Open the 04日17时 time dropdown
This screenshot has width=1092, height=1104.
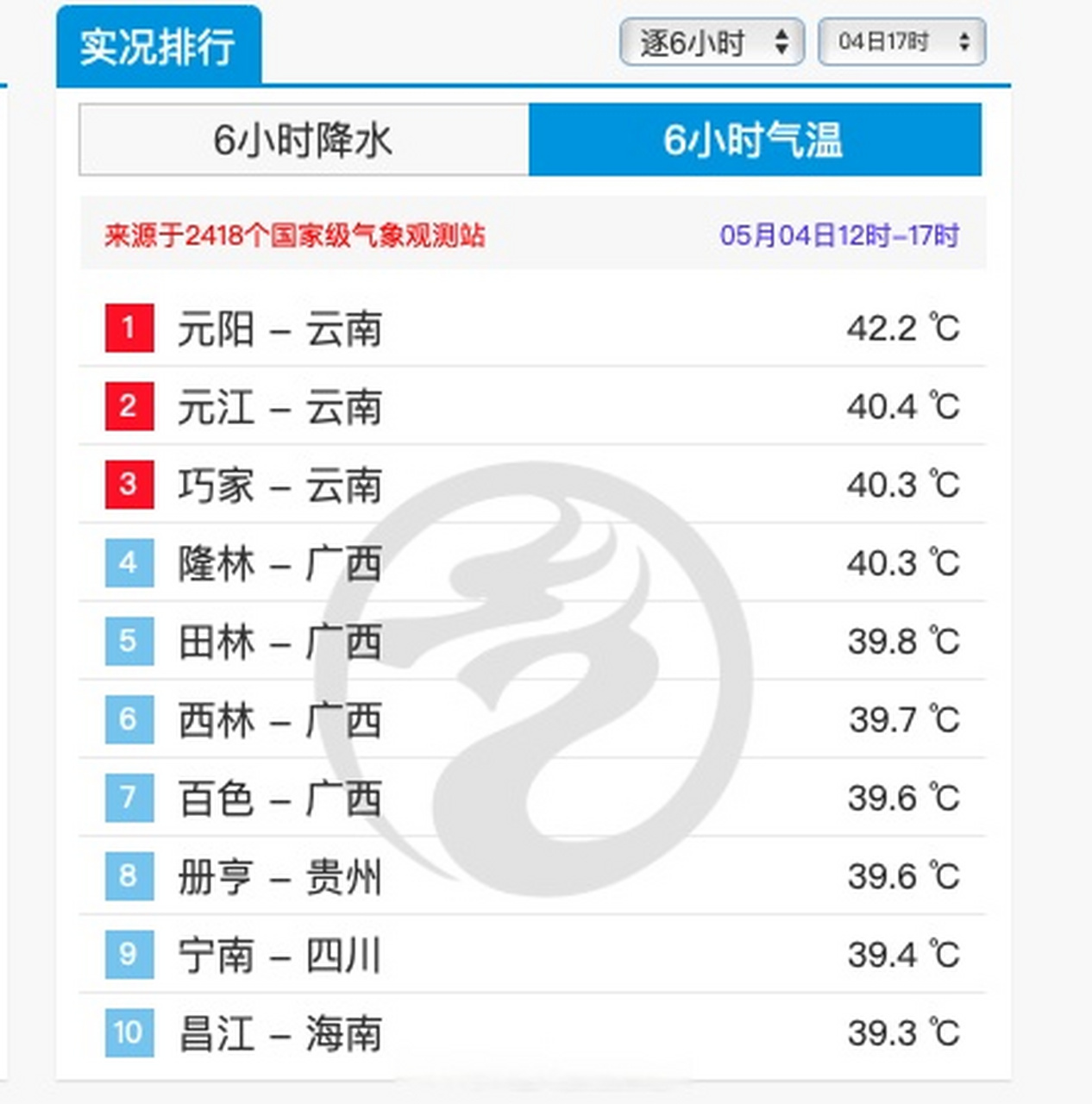coord(901,42)
